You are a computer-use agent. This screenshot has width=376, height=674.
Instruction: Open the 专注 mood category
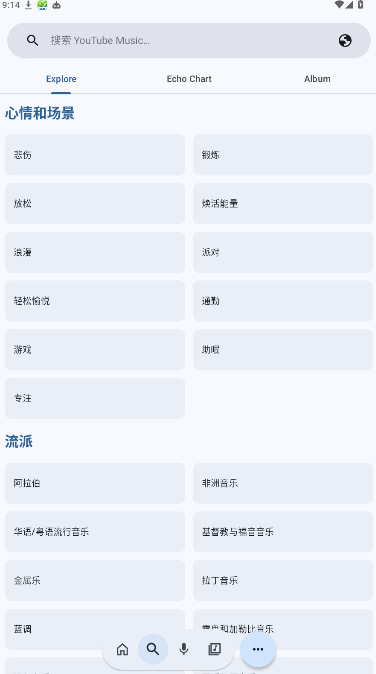[x=95, y=398]
